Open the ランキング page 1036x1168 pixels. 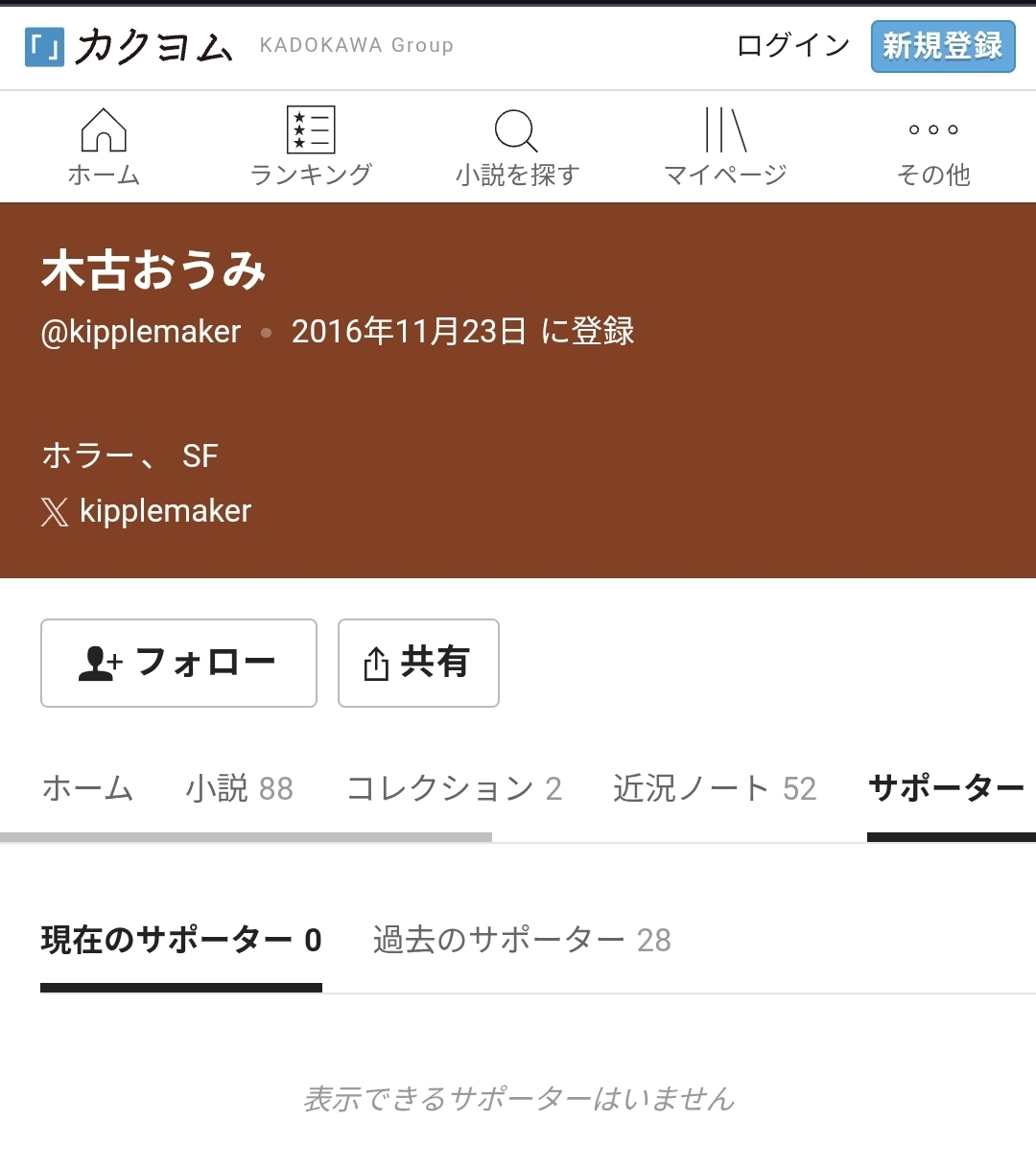click(311, 147)
